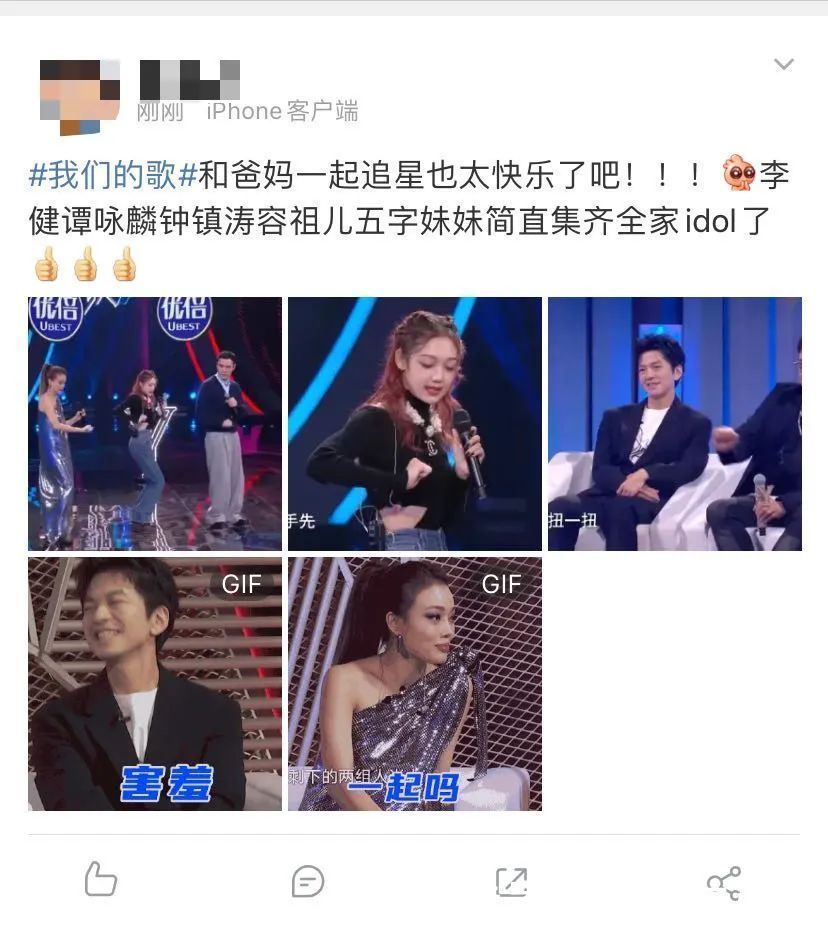Viewport: 828px width, 928px height.
Task: Open the thumbnail of the girl holding a microphone
Action: pos(414,423)
